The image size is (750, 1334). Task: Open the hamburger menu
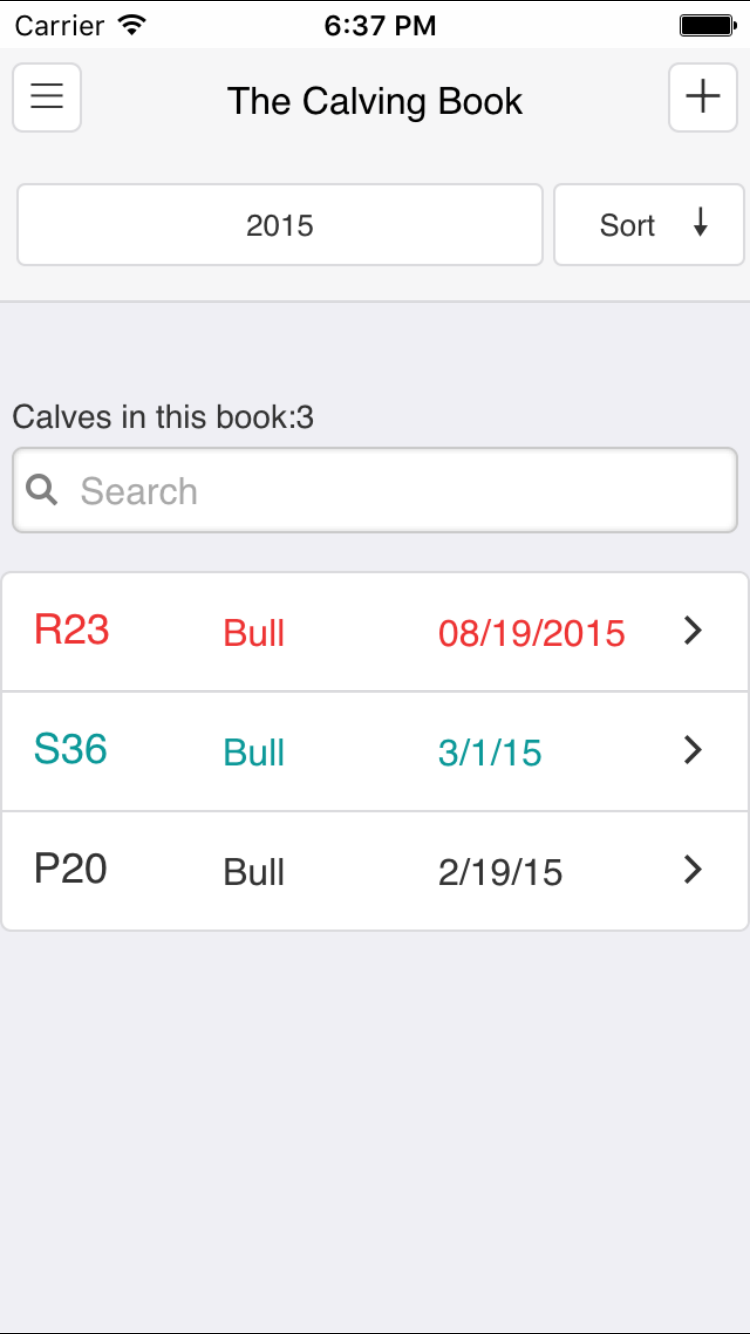pyautogui.click(x=47, y=97)
